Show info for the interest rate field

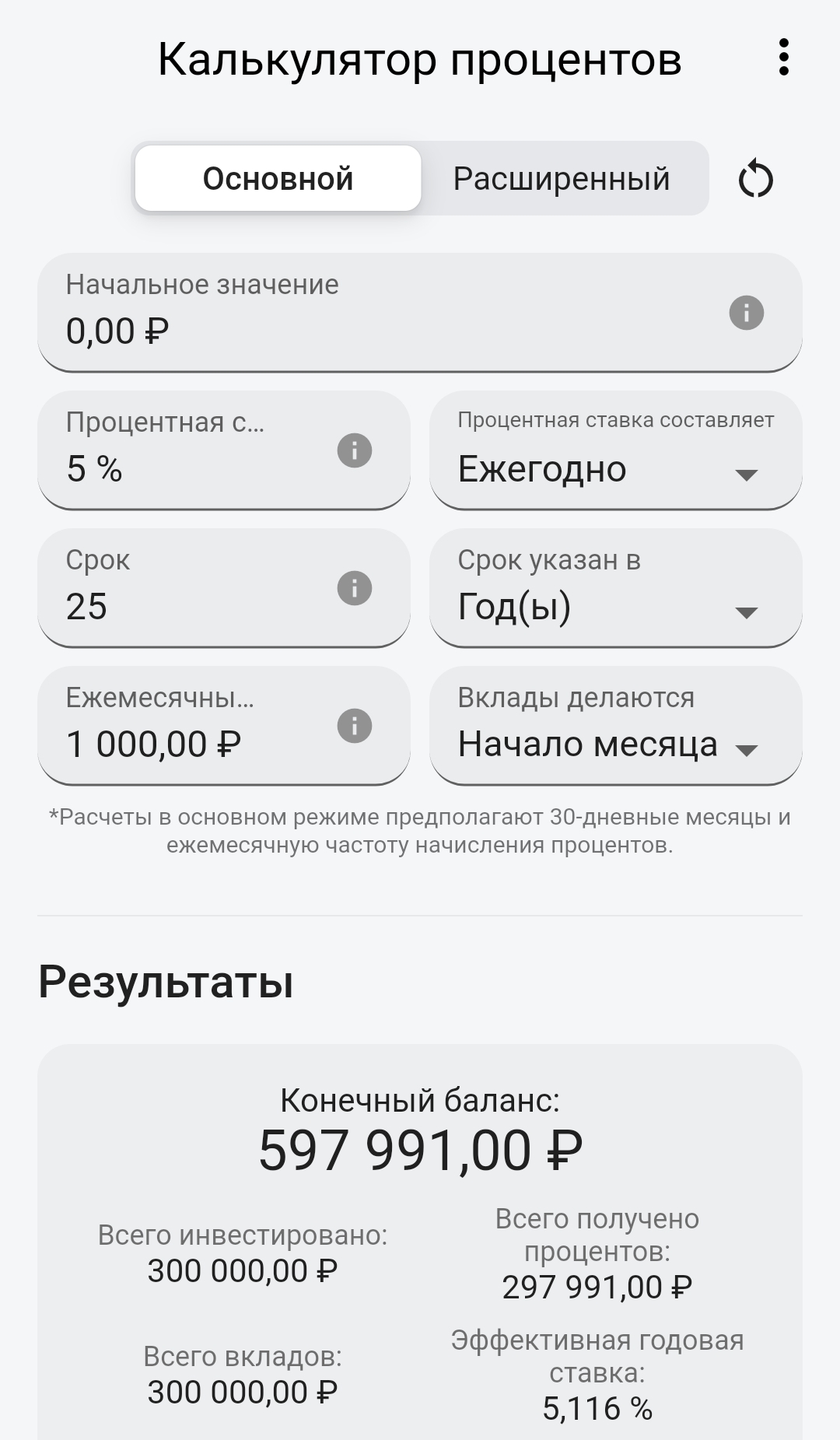[354, 450]
